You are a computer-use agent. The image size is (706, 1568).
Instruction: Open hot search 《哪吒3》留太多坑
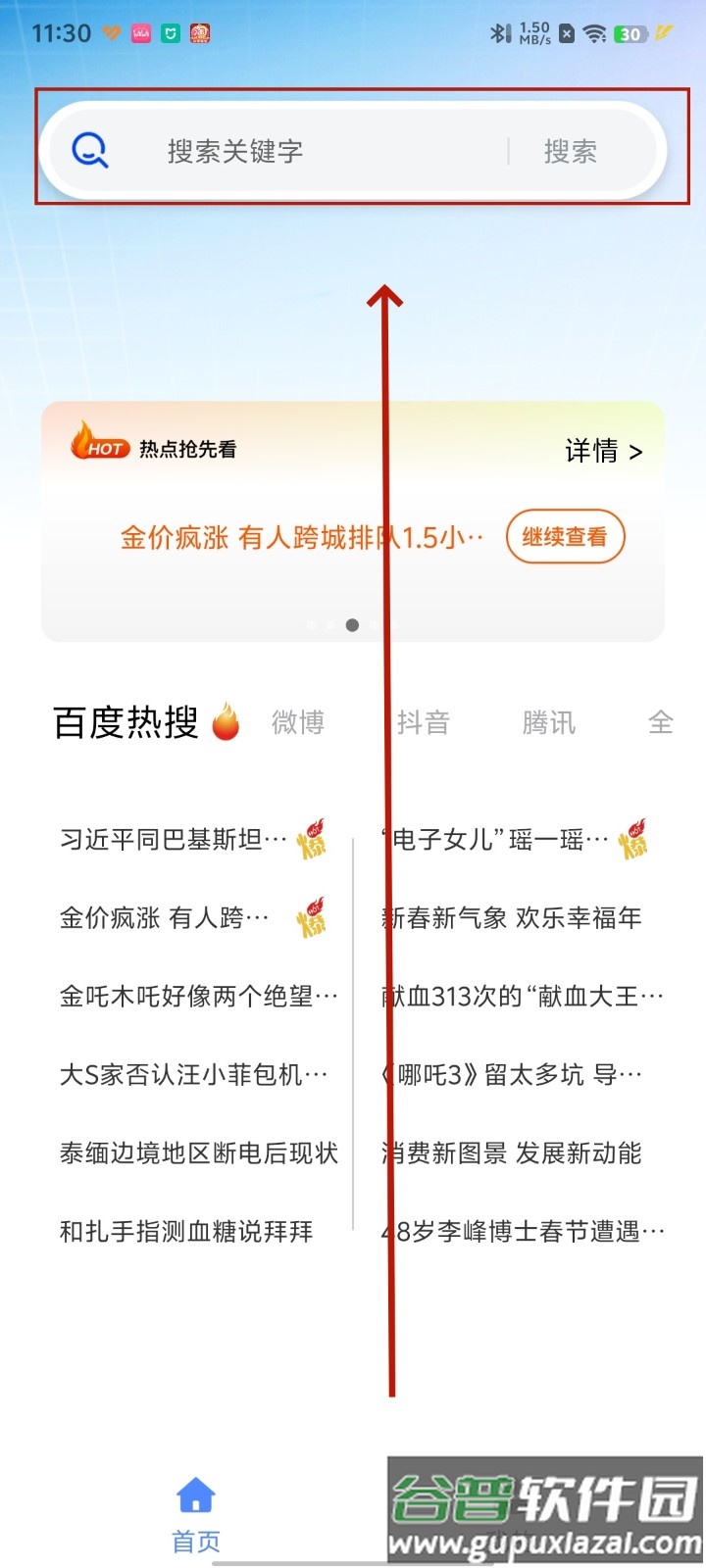tap(511, 1075)
